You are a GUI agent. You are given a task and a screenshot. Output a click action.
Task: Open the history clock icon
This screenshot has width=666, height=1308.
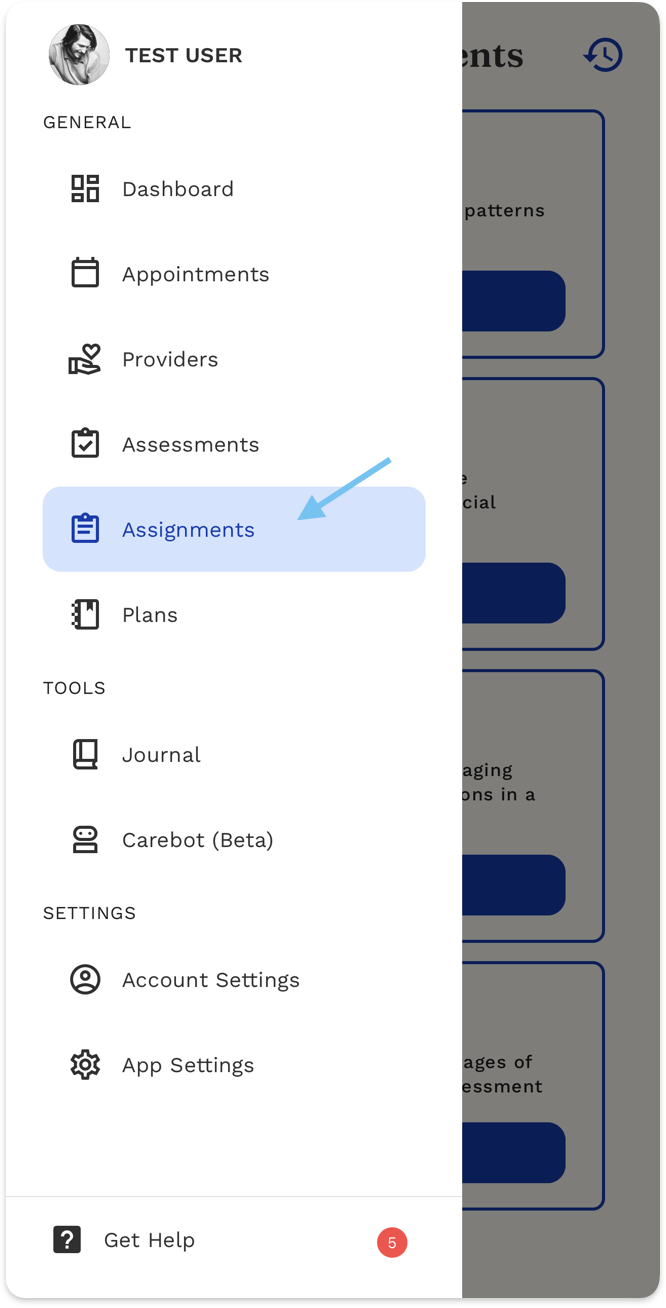[x=603, y=55]
